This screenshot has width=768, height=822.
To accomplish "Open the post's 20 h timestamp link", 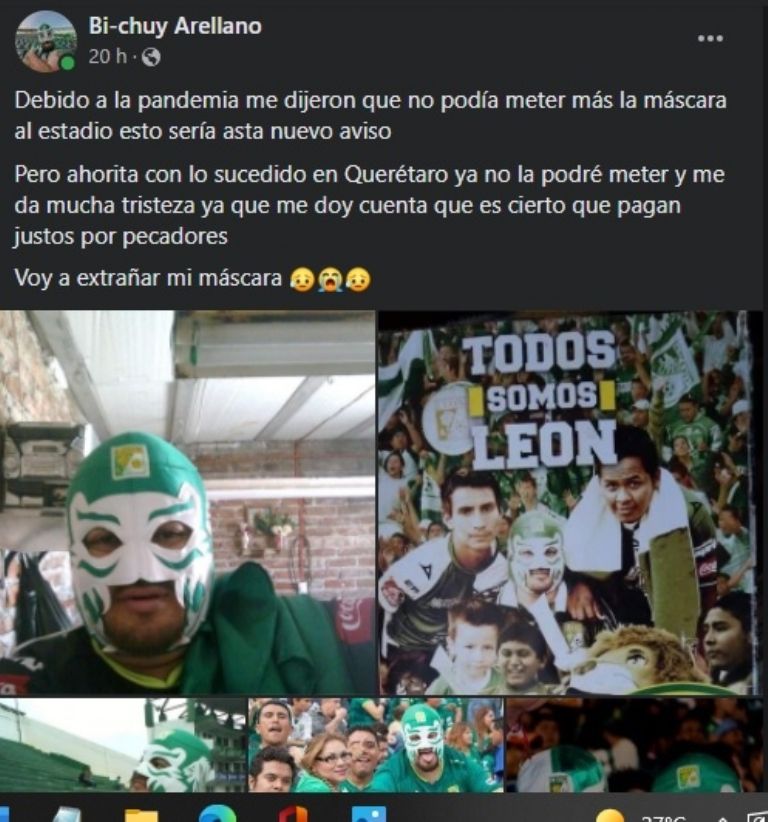I will coord(107,57).
